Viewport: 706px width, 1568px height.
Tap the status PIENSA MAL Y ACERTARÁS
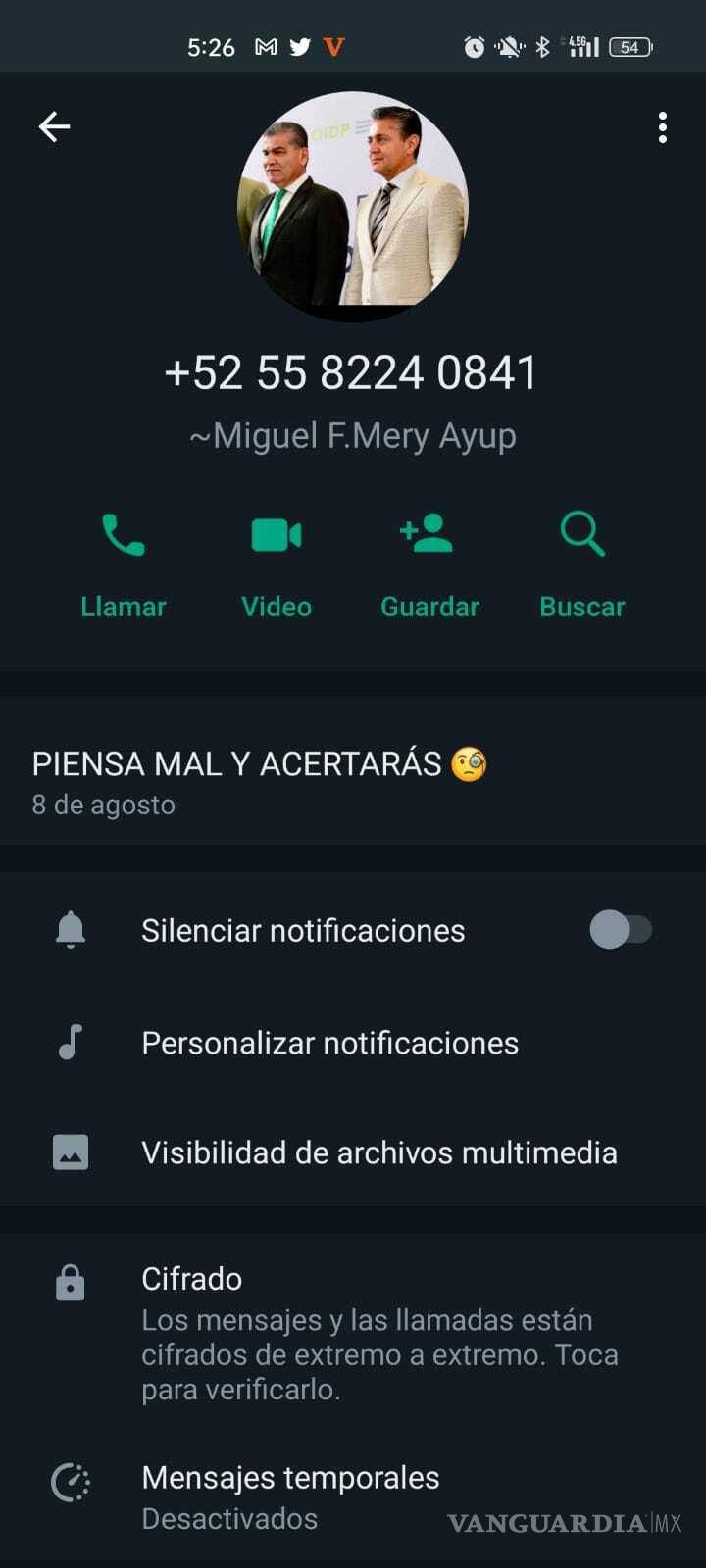pos(261,764)
